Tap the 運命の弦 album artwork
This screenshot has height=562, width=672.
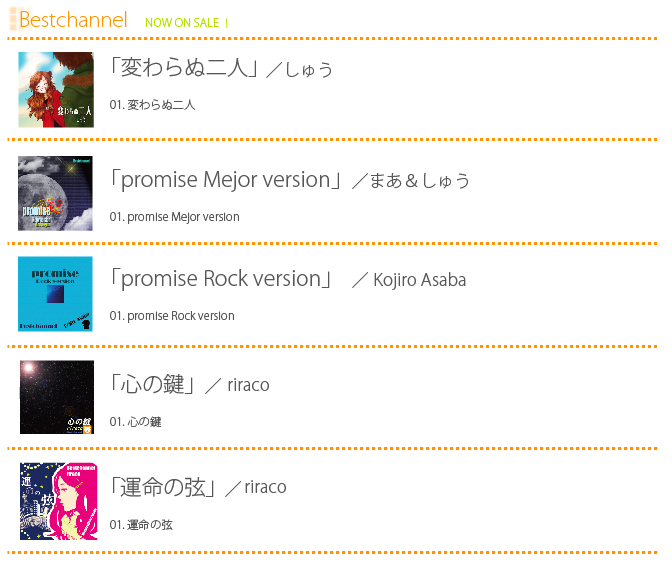click(x=59, y=501)
